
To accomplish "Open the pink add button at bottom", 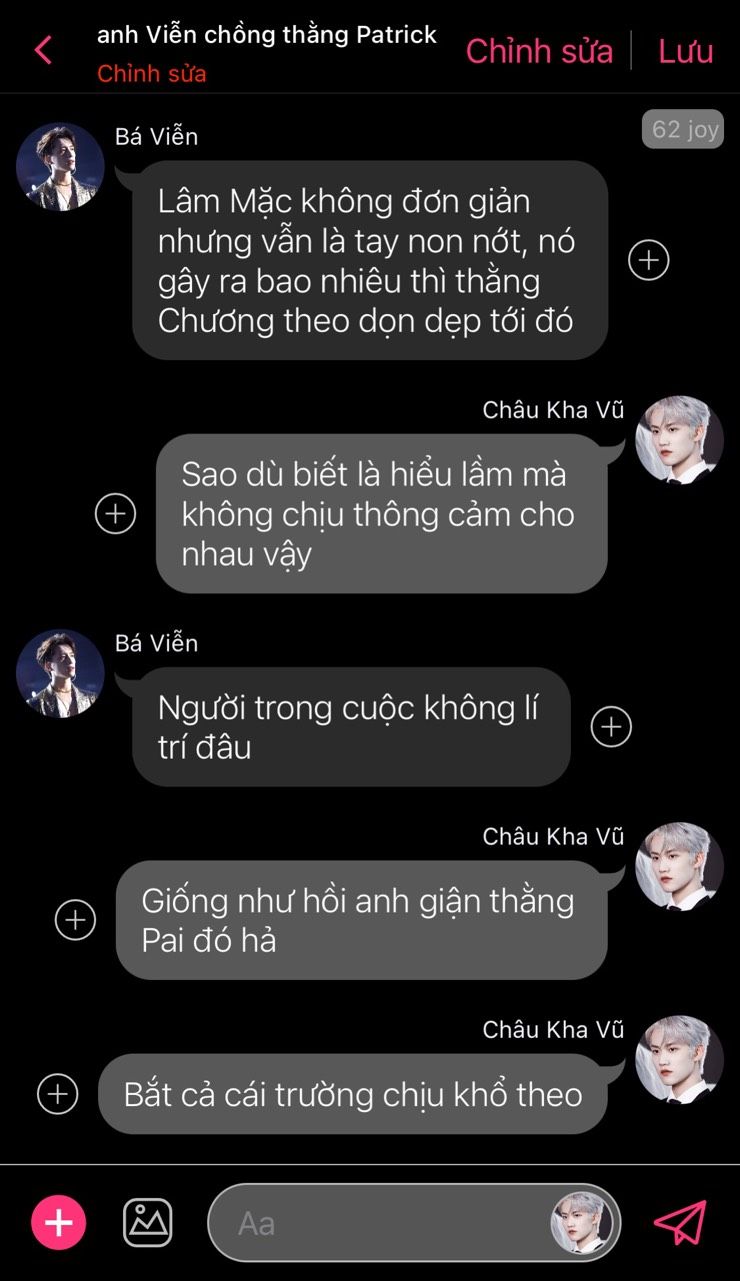I will point(59,1222).
